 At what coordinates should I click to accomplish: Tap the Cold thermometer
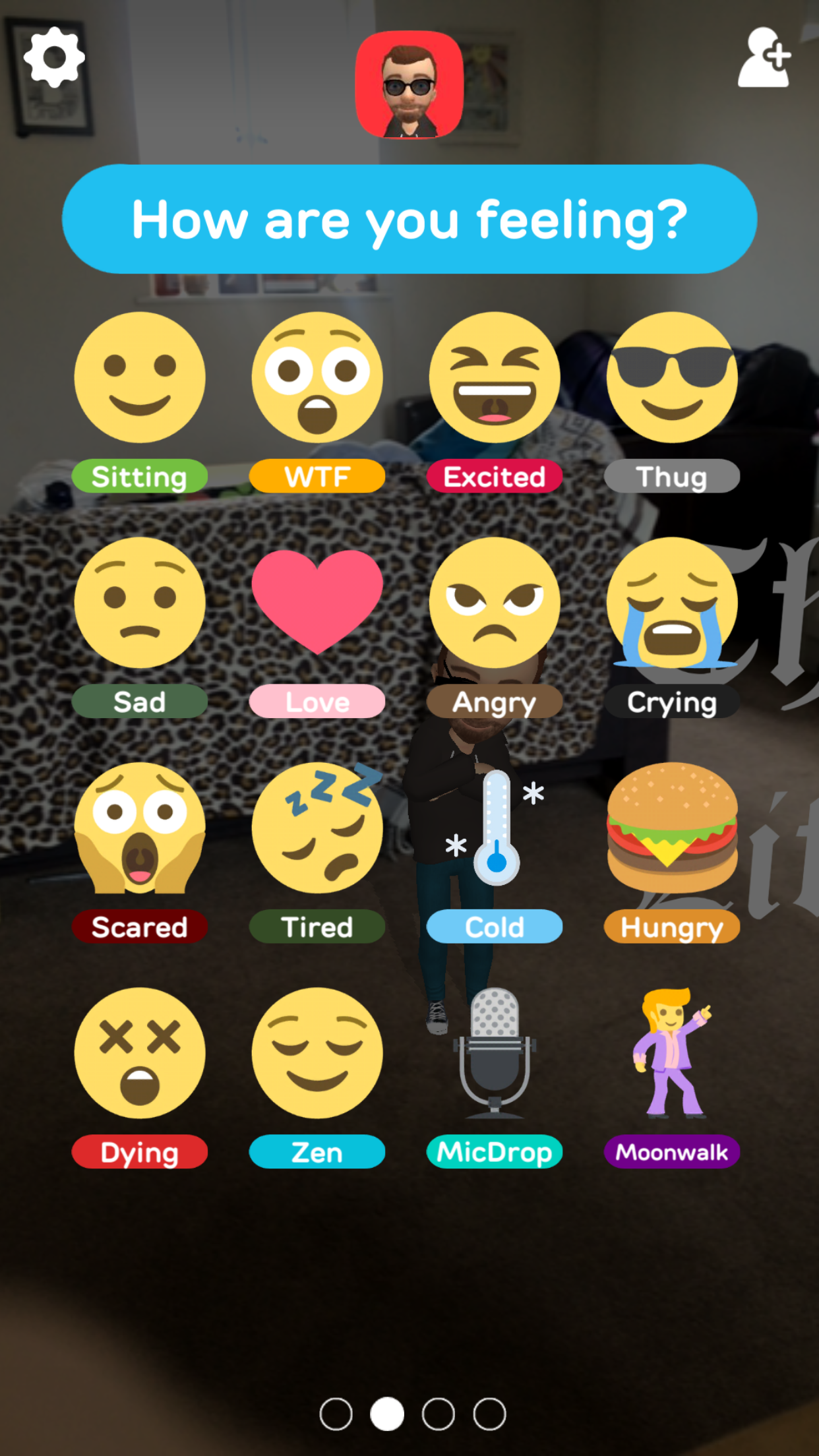[495, 828]
